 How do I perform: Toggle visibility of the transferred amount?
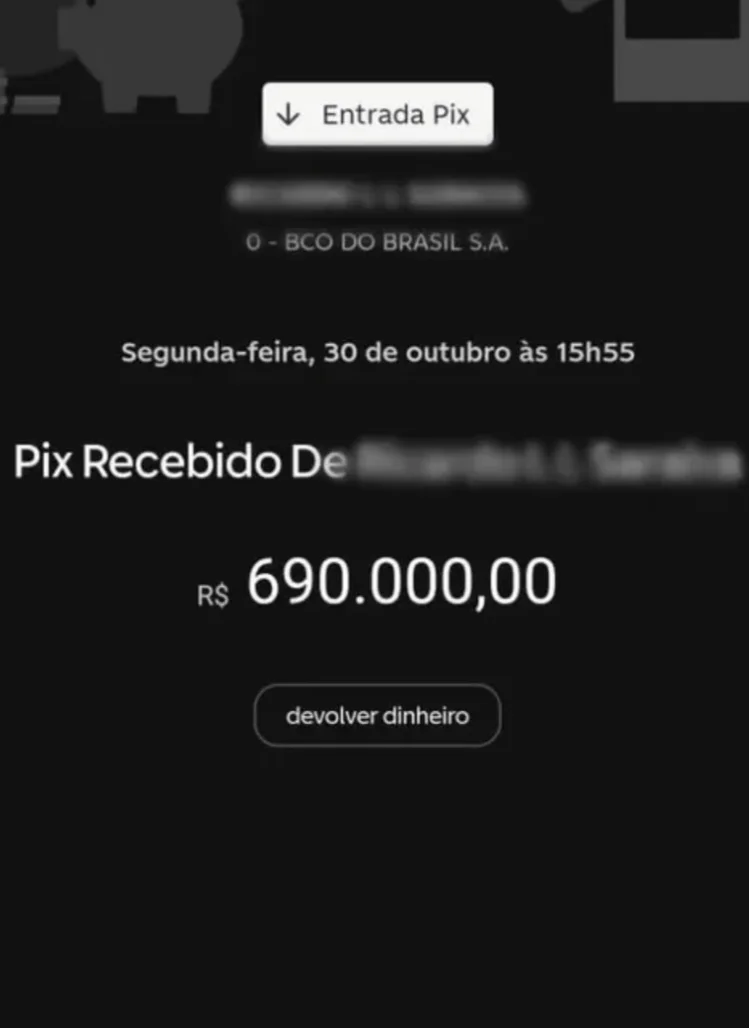tap(400, 580)
